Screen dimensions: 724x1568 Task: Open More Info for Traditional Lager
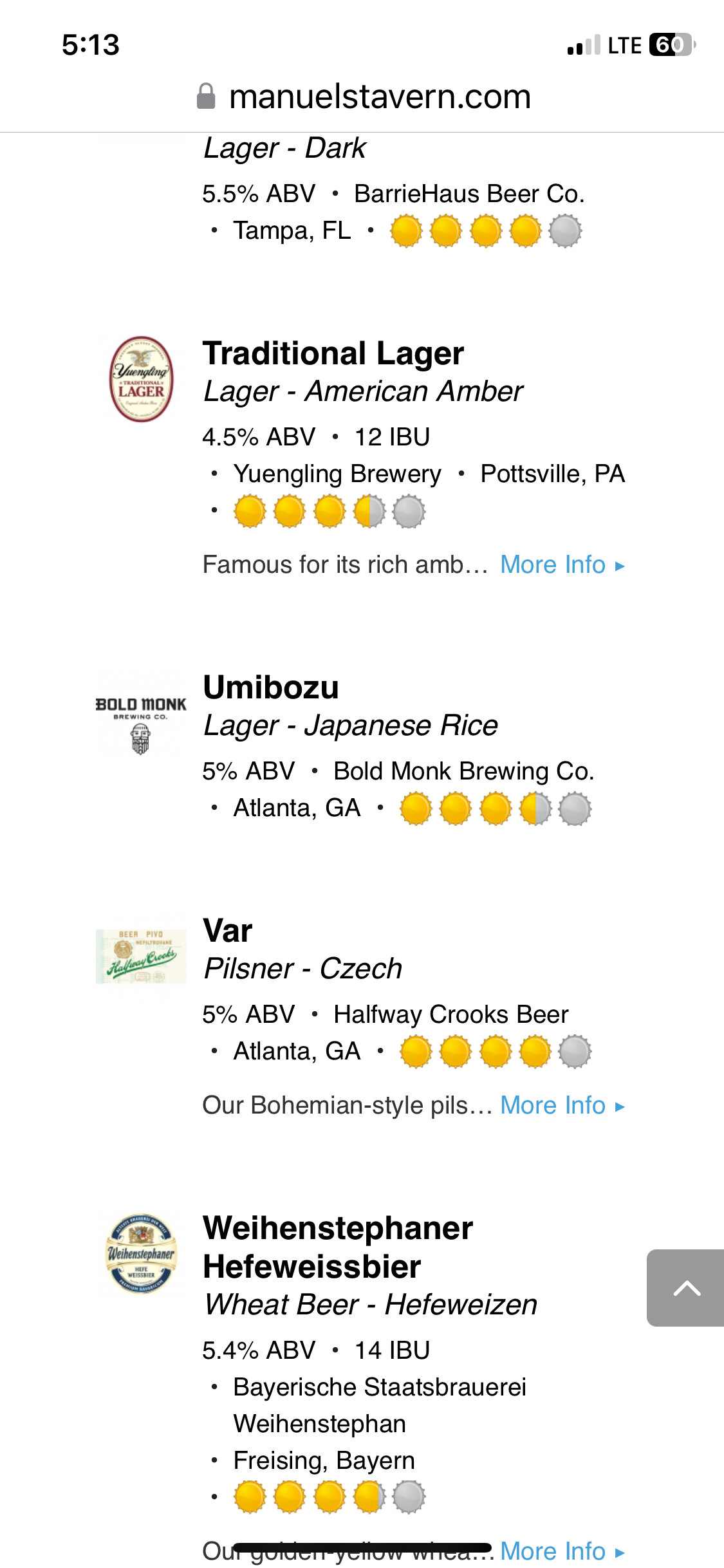562,565
